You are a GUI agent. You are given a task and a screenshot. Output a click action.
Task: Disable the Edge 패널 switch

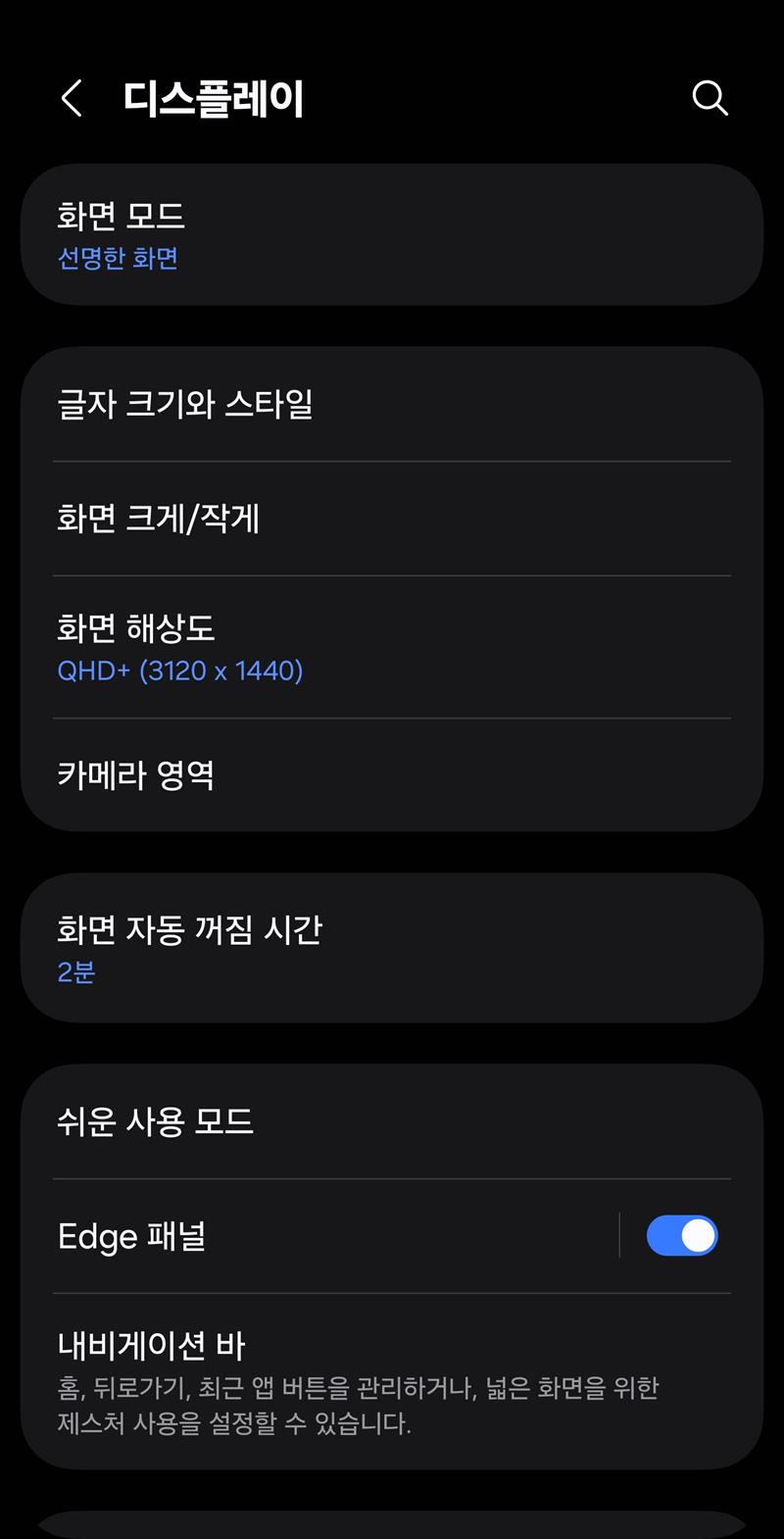(682, 1236)
